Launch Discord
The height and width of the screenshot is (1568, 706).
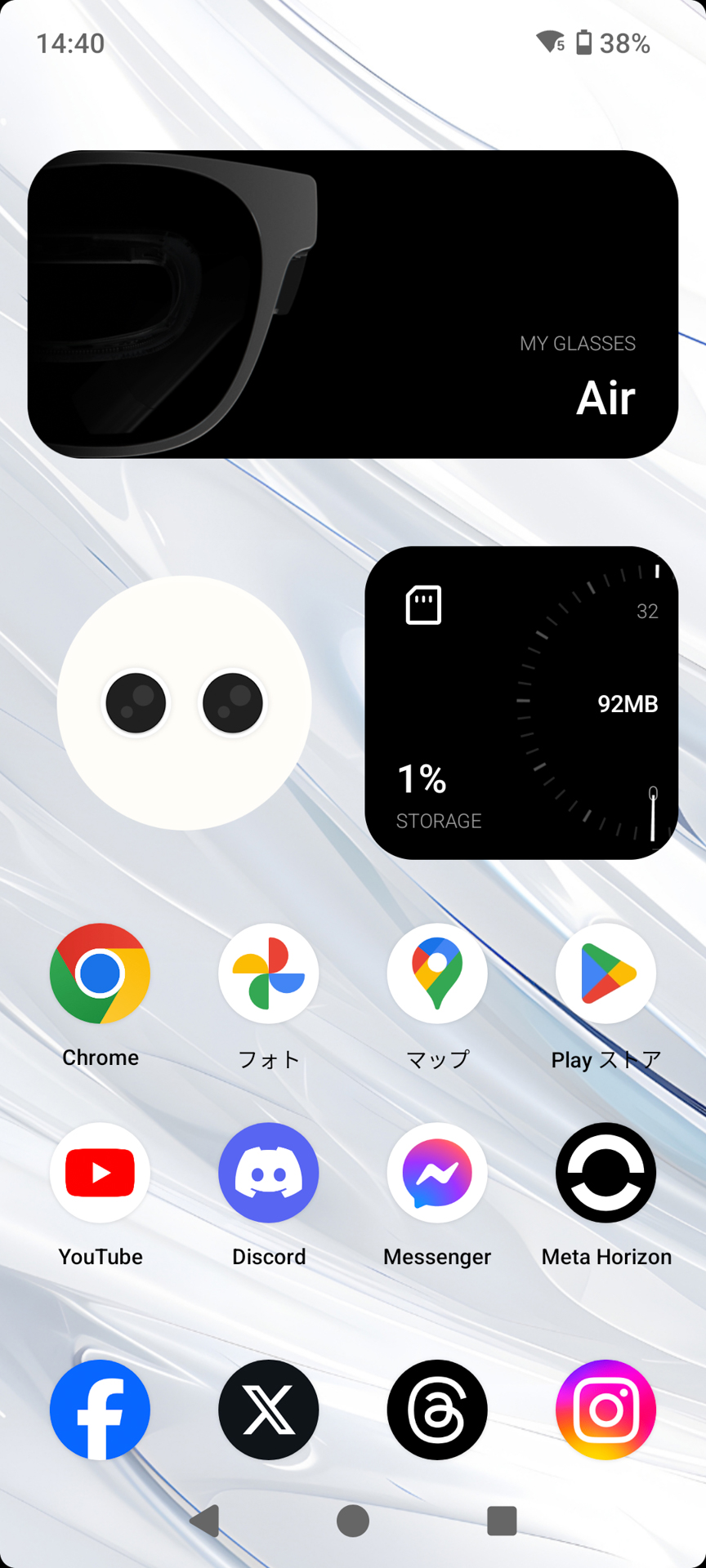point(268,1173)
